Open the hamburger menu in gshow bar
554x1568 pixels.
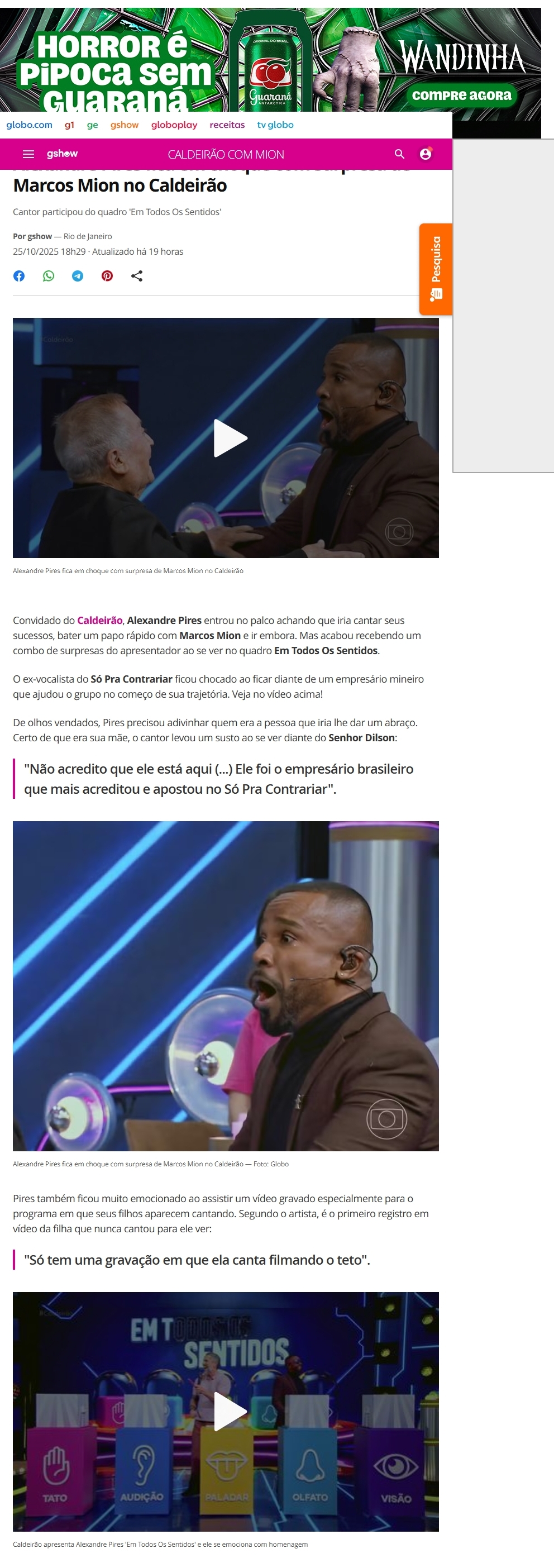point(28,154)
